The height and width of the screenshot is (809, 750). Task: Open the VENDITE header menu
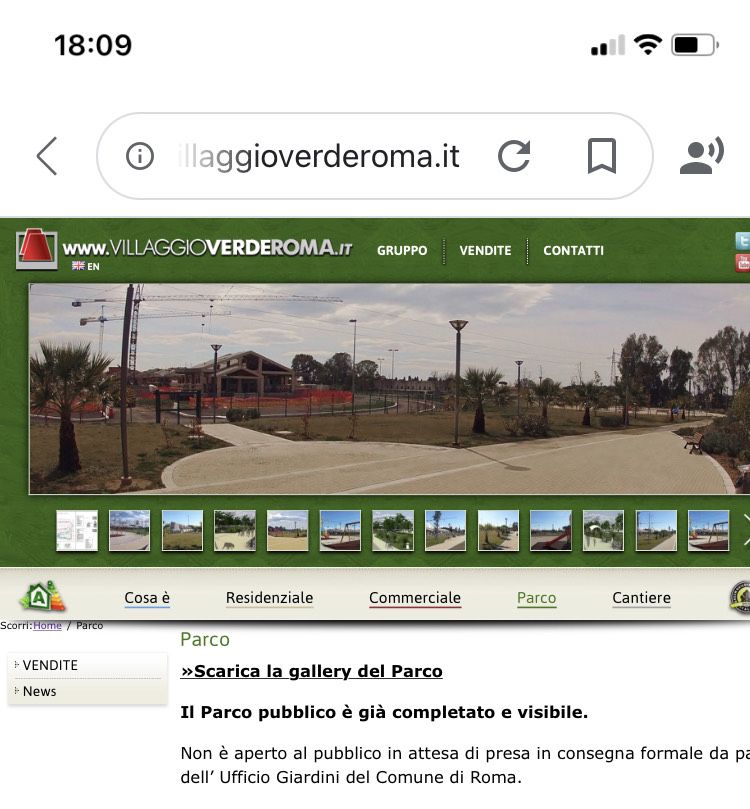485,251
